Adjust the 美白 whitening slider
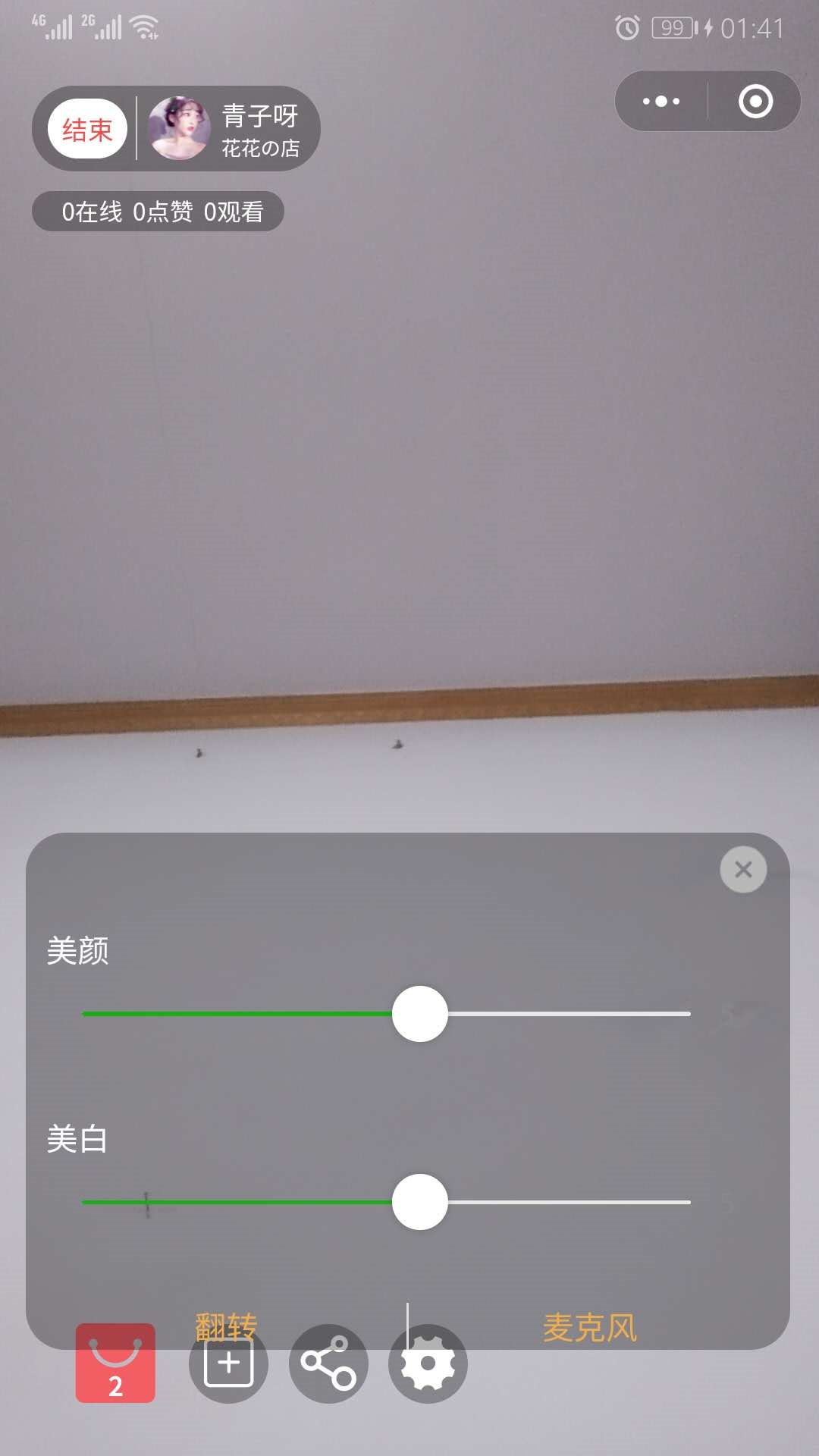The width and height of the screenshot is (819, 1456). tap(420, 1202)
